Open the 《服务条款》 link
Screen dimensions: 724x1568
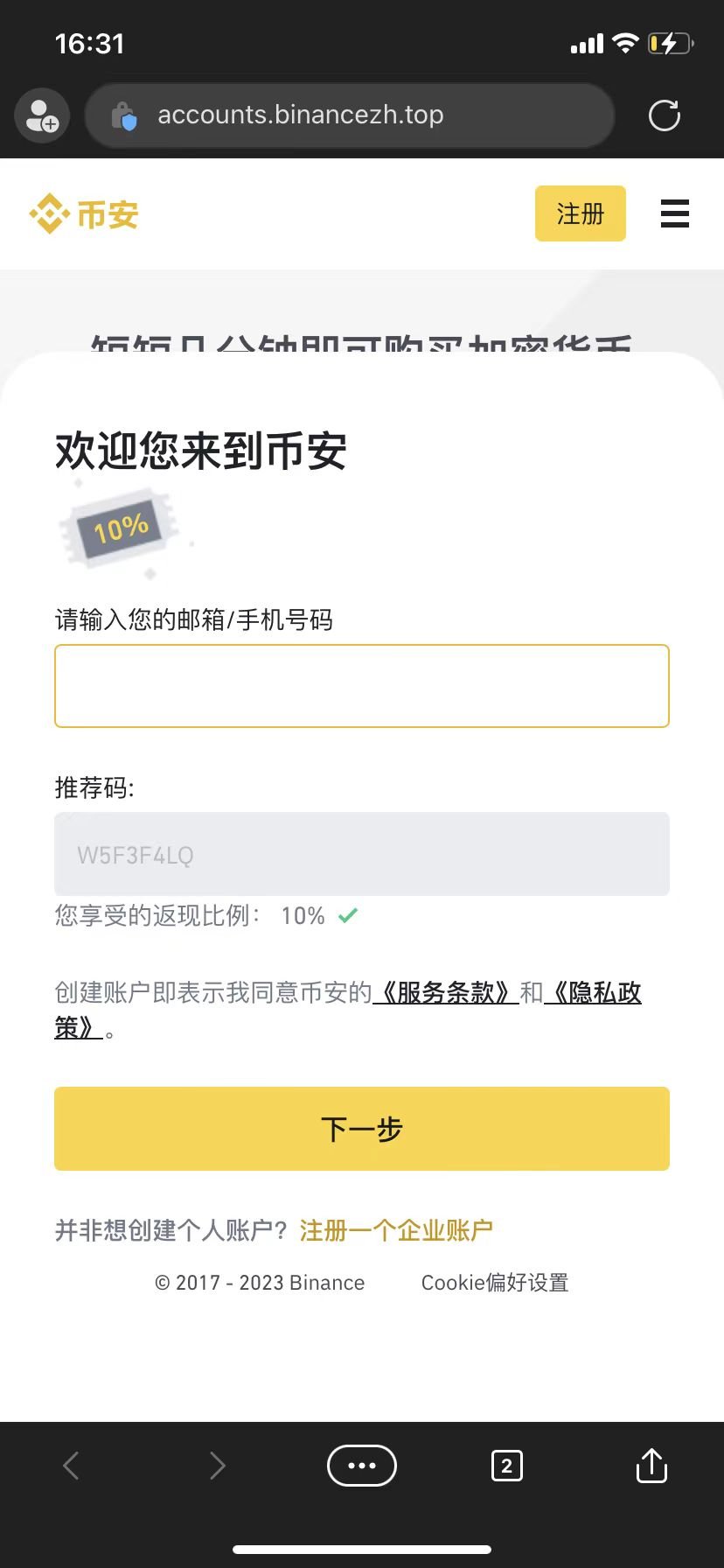click(x=446, y=993)
